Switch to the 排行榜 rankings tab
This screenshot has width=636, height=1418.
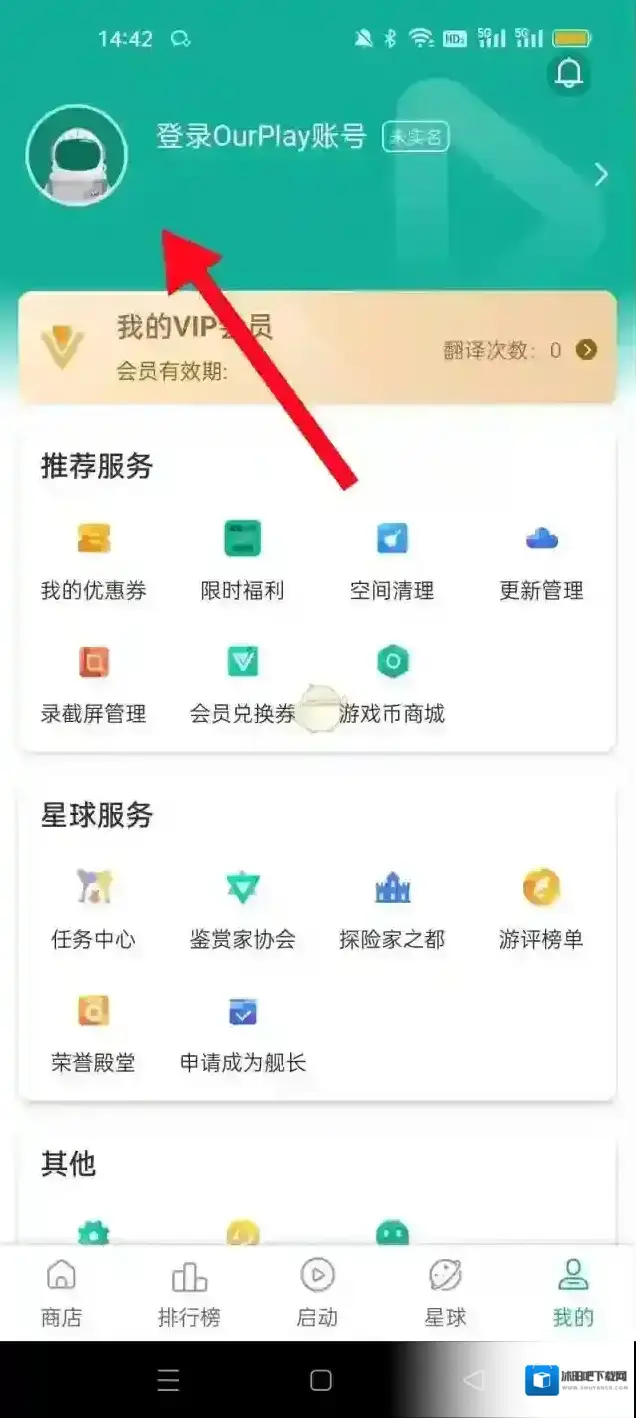click(x=189, y=1292)
